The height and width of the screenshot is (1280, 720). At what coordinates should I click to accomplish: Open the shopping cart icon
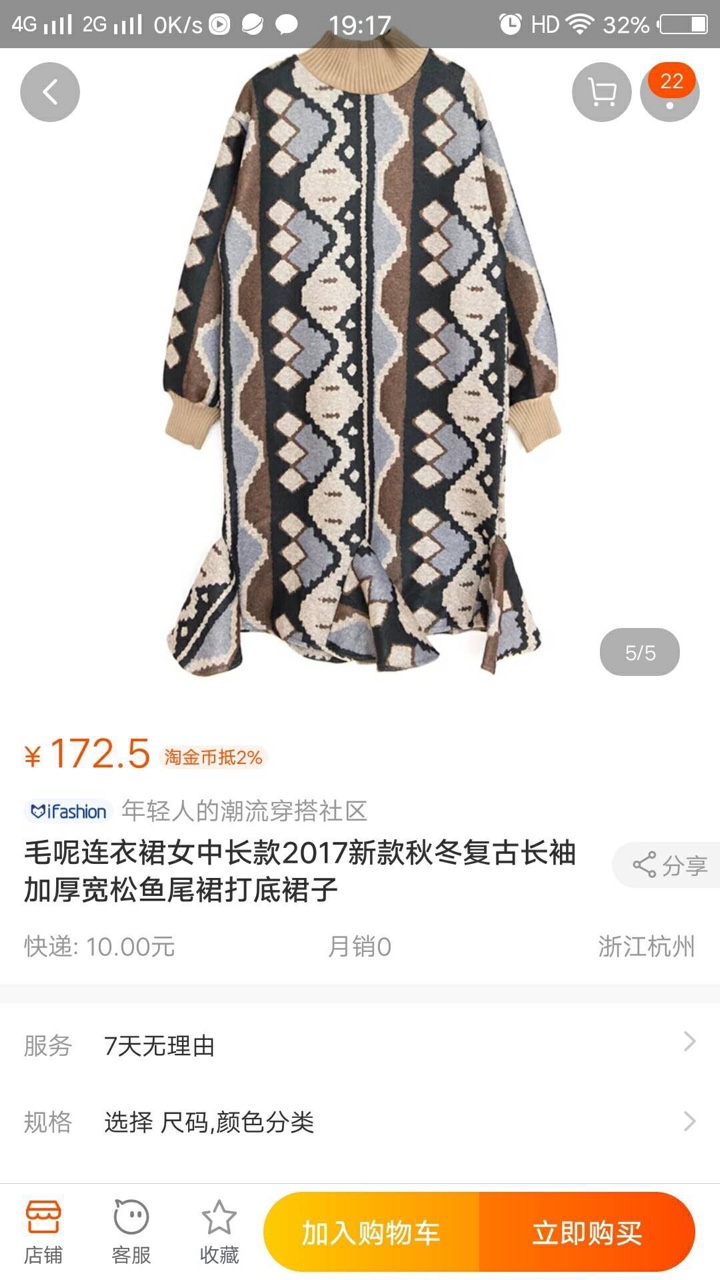[x=602, y=92]
